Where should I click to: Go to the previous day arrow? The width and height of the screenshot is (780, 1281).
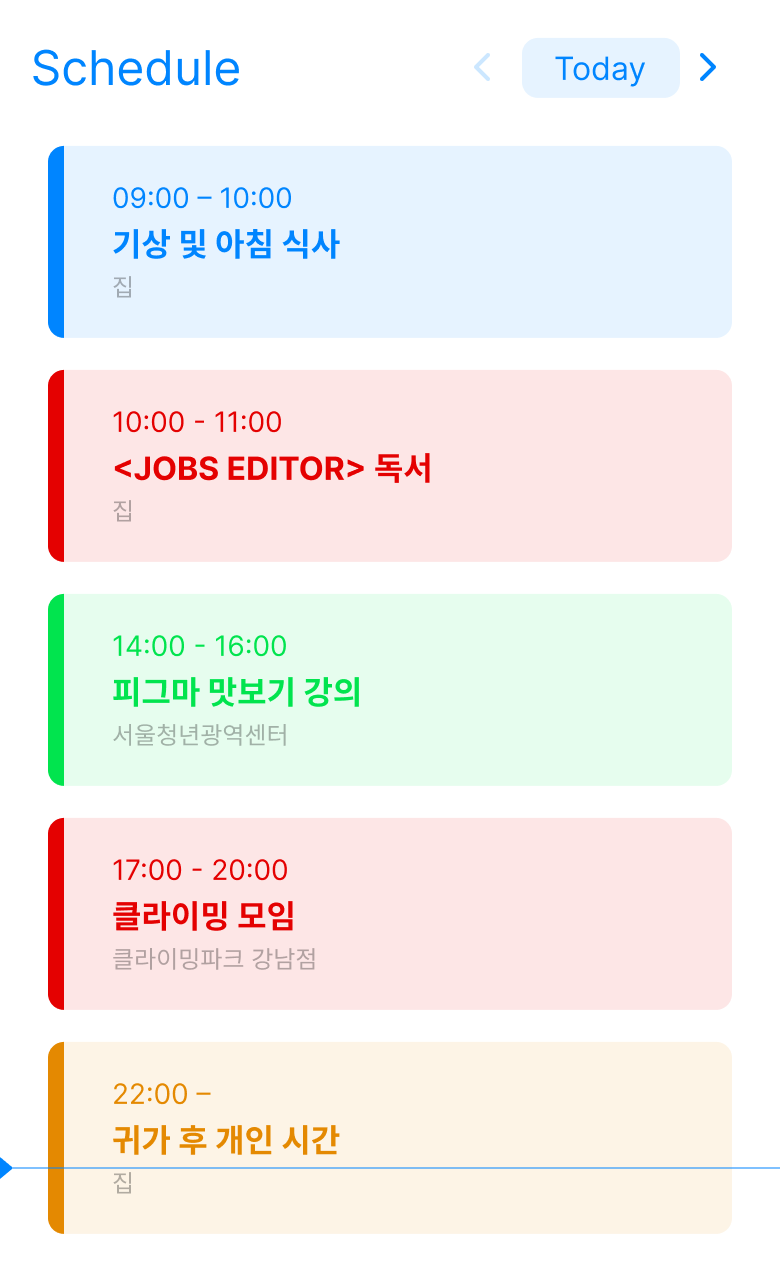point(482,68)
